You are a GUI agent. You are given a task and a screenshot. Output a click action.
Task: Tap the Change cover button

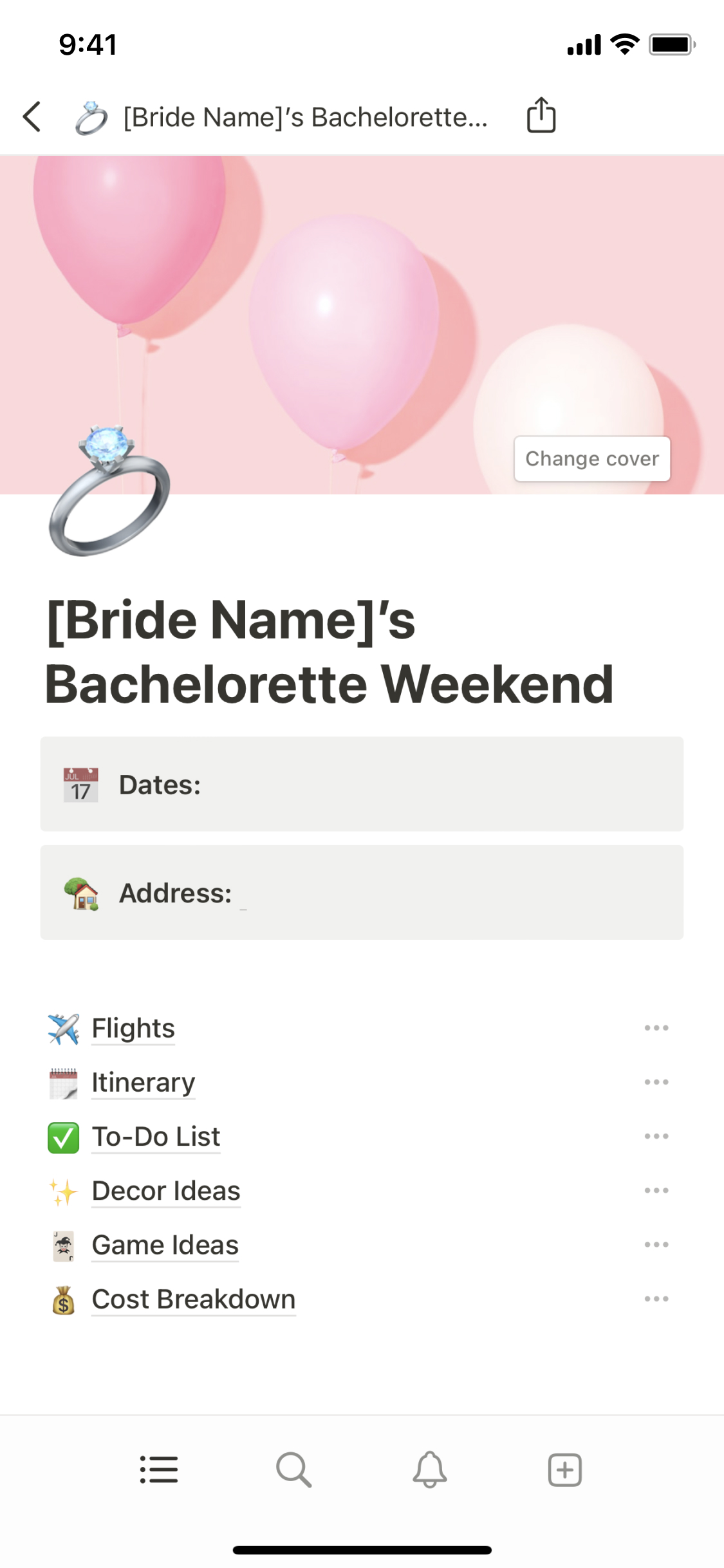point(591,459)
